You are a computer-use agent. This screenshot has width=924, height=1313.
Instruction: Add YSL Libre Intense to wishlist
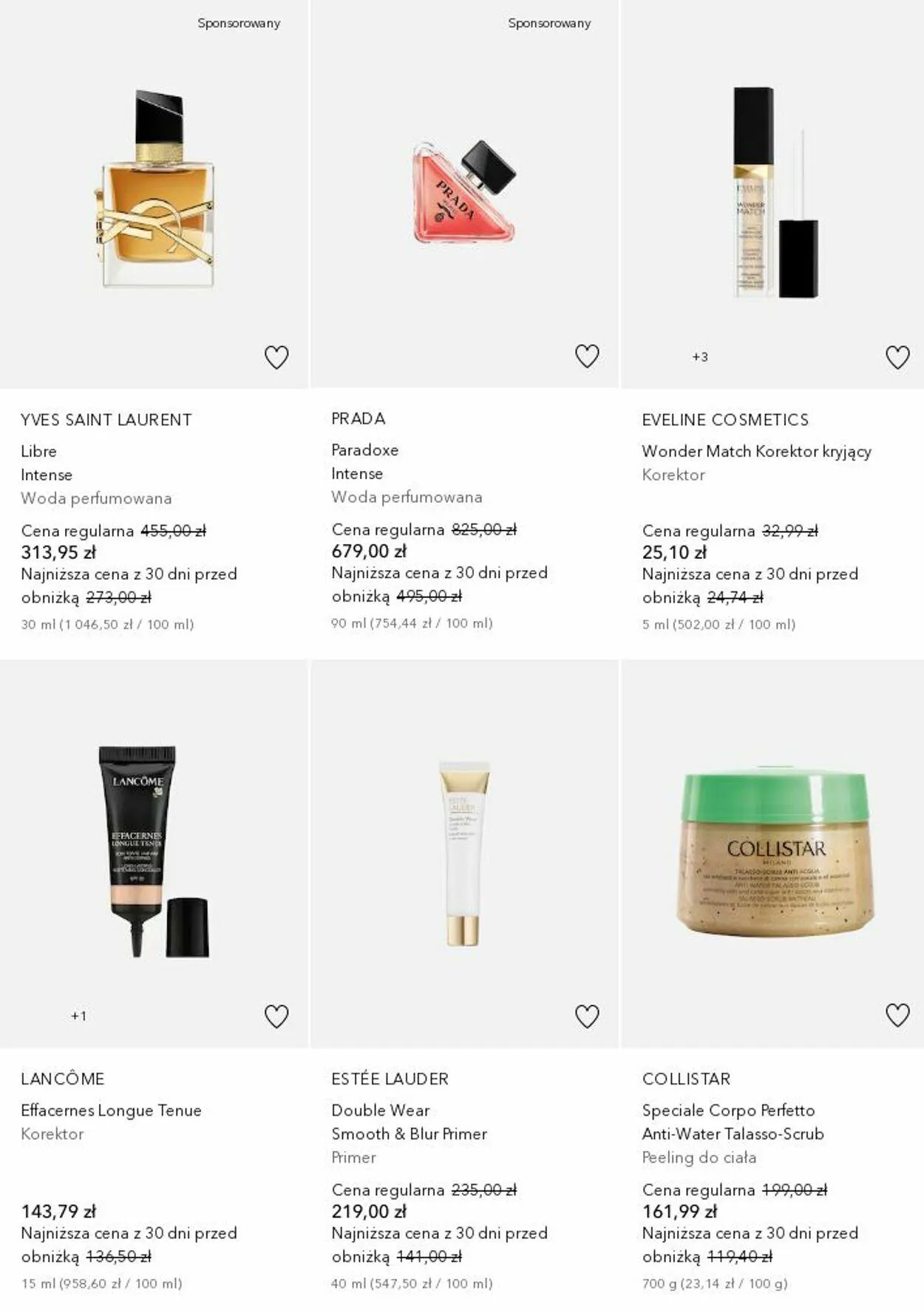click(276, 358)
